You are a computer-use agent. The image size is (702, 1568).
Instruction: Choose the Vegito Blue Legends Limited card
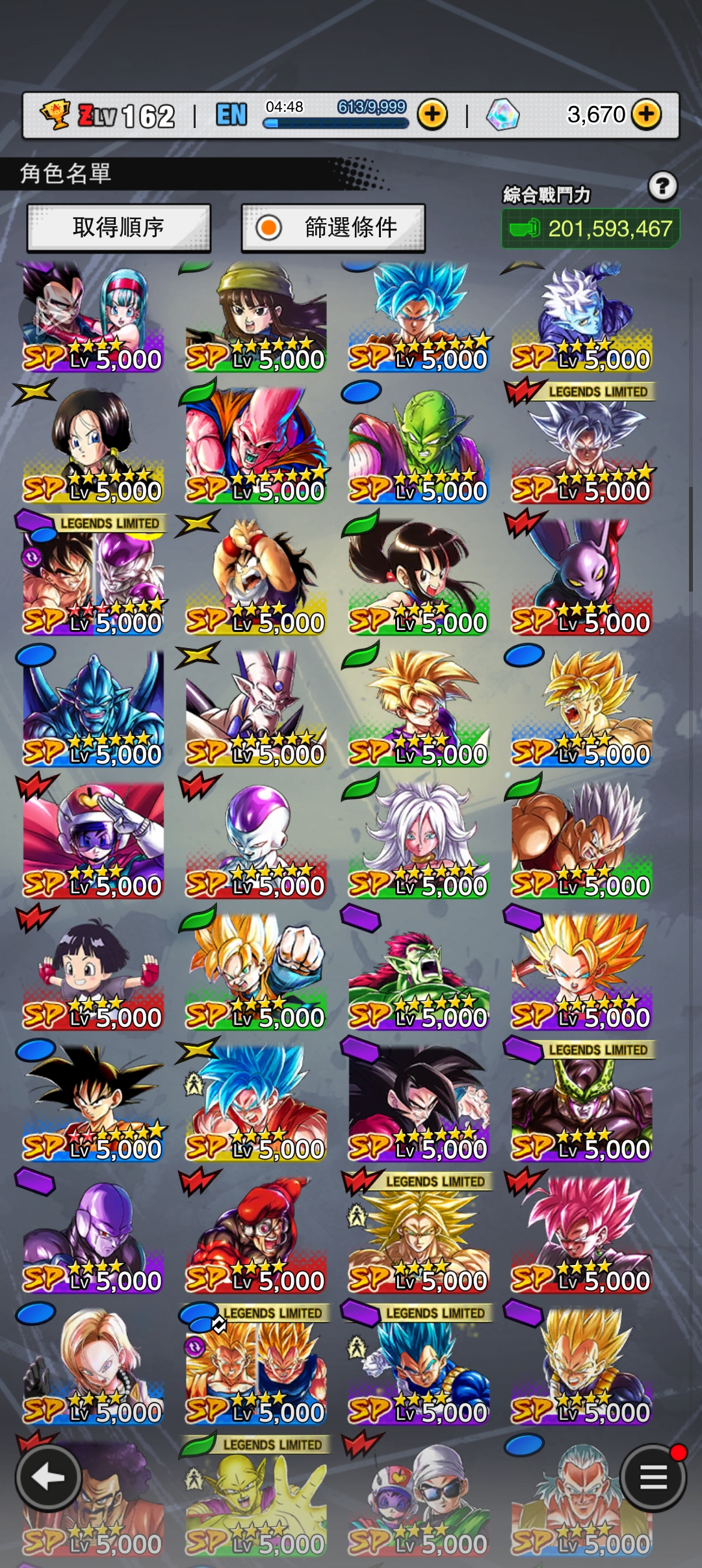click(419, 1365)
